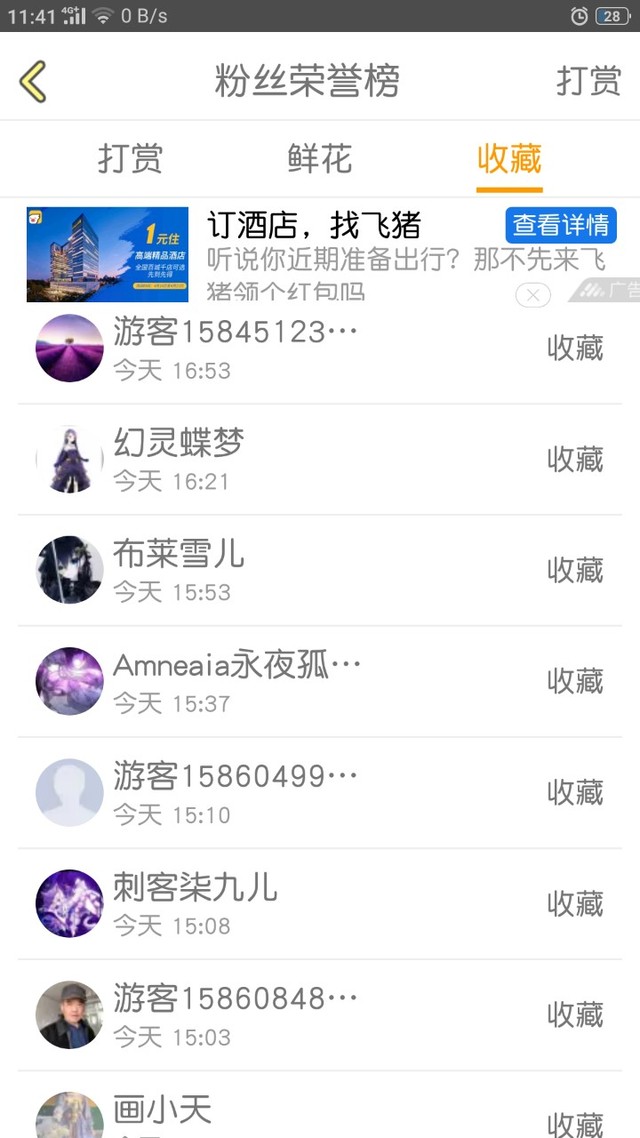640x1138 pixels.
Task: Open 刺客柒九儿's row
Action: [x=320, y=904]
